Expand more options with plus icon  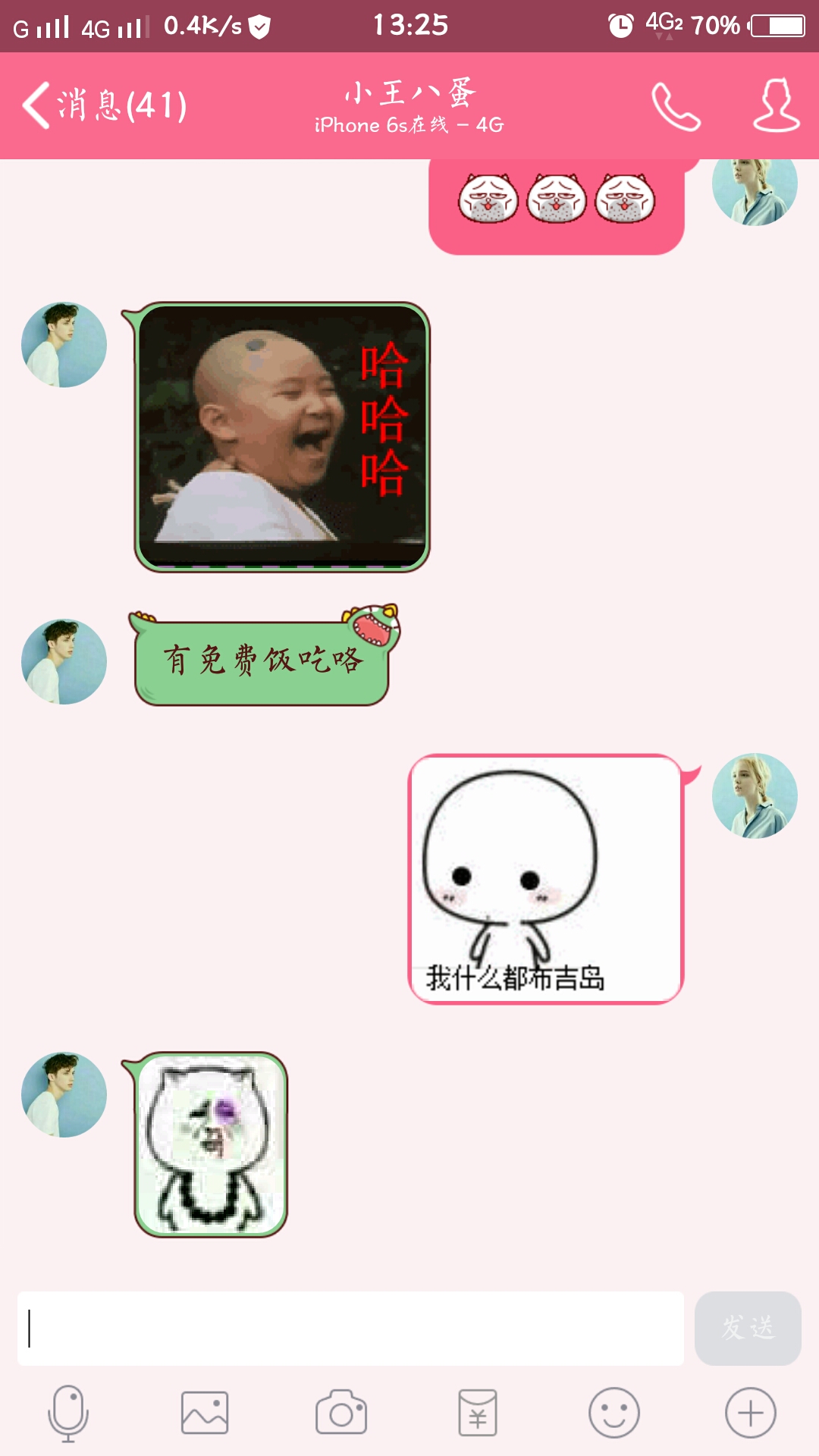[750, 1414]
